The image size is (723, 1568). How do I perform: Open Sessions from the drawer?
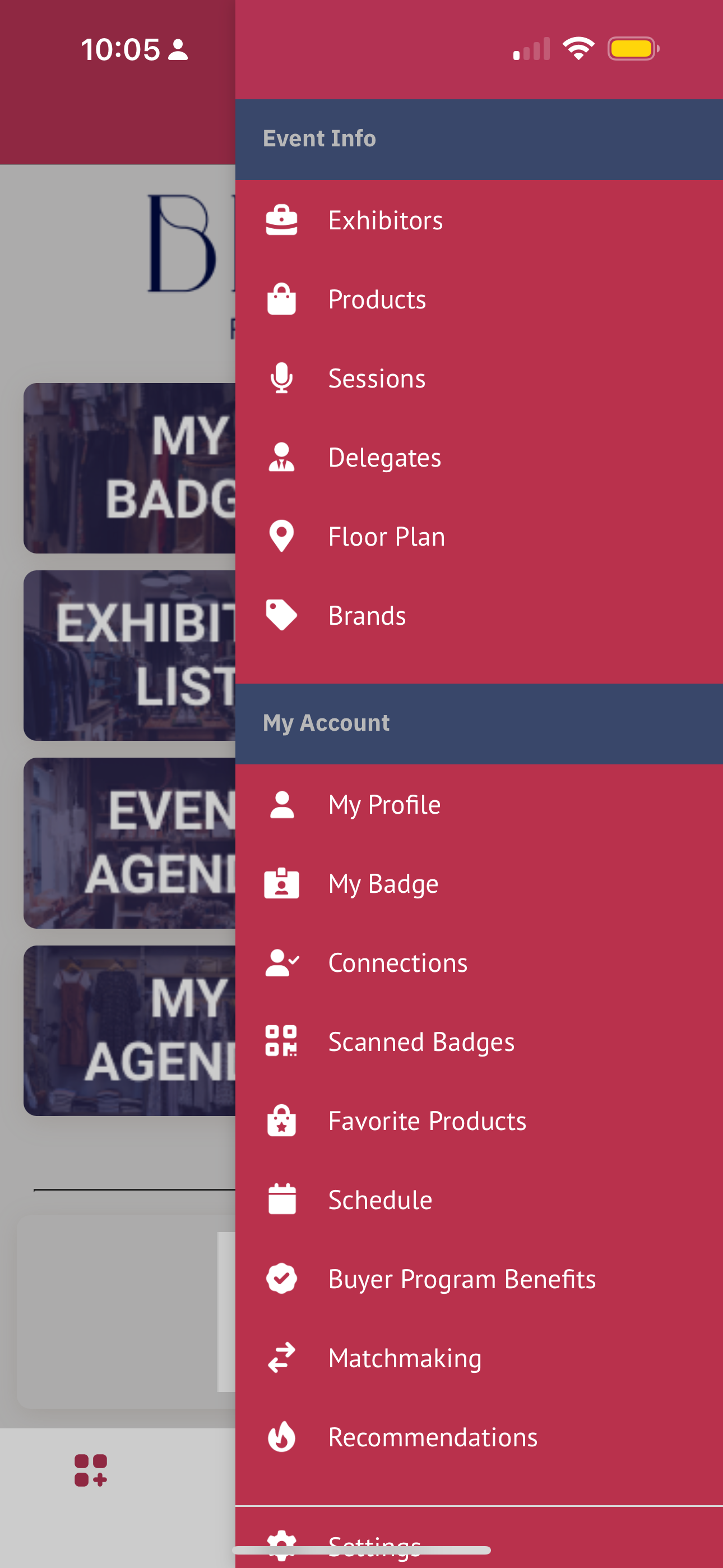[377, 379]
